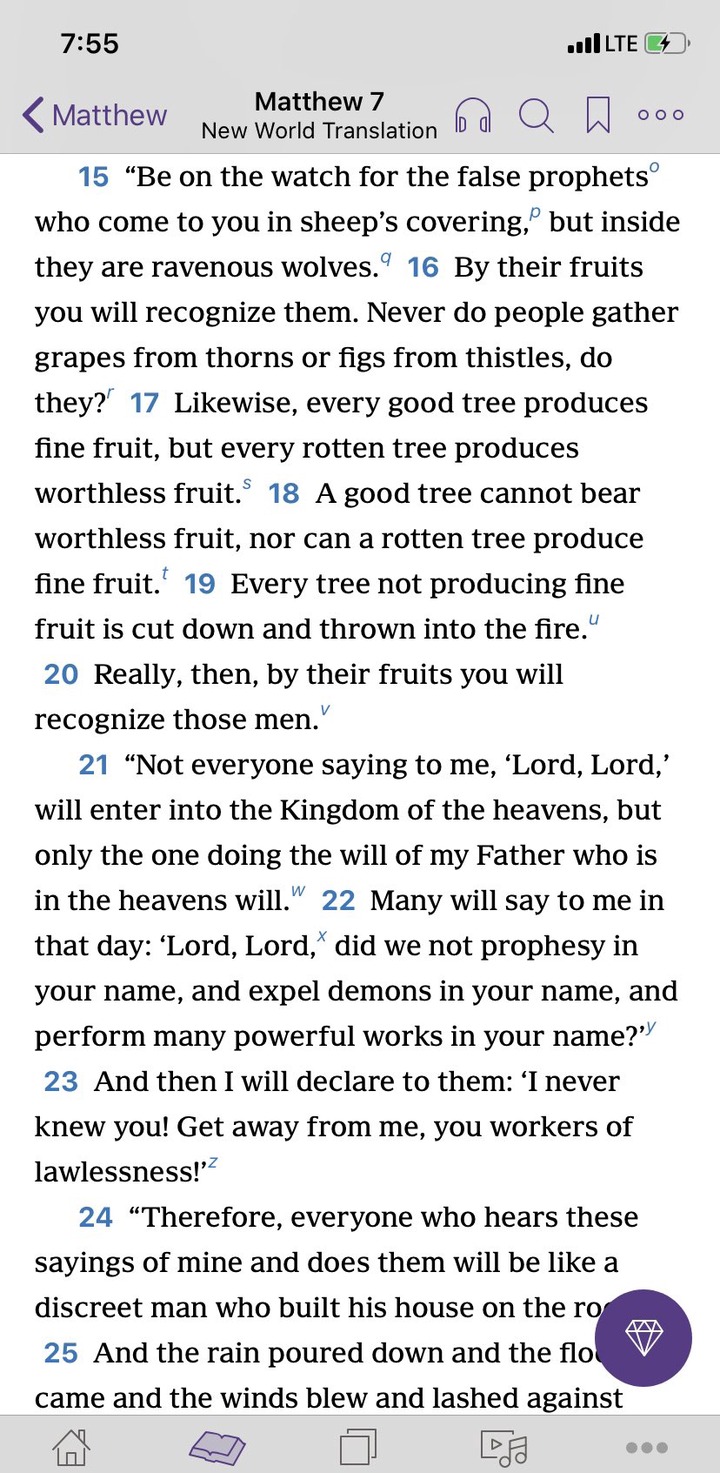Viewport: 720px width, 1473px height.
Task: Open the Media tab
Action: (503, 1446)
